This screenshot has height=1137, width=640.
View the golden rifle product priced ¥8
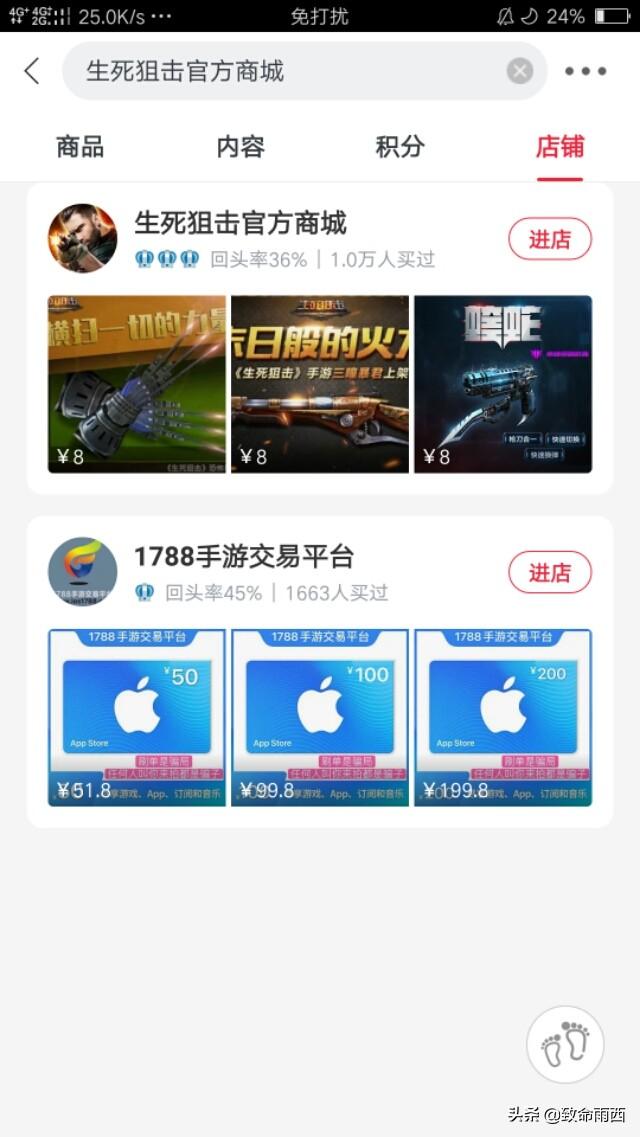(x=320, y=384)
